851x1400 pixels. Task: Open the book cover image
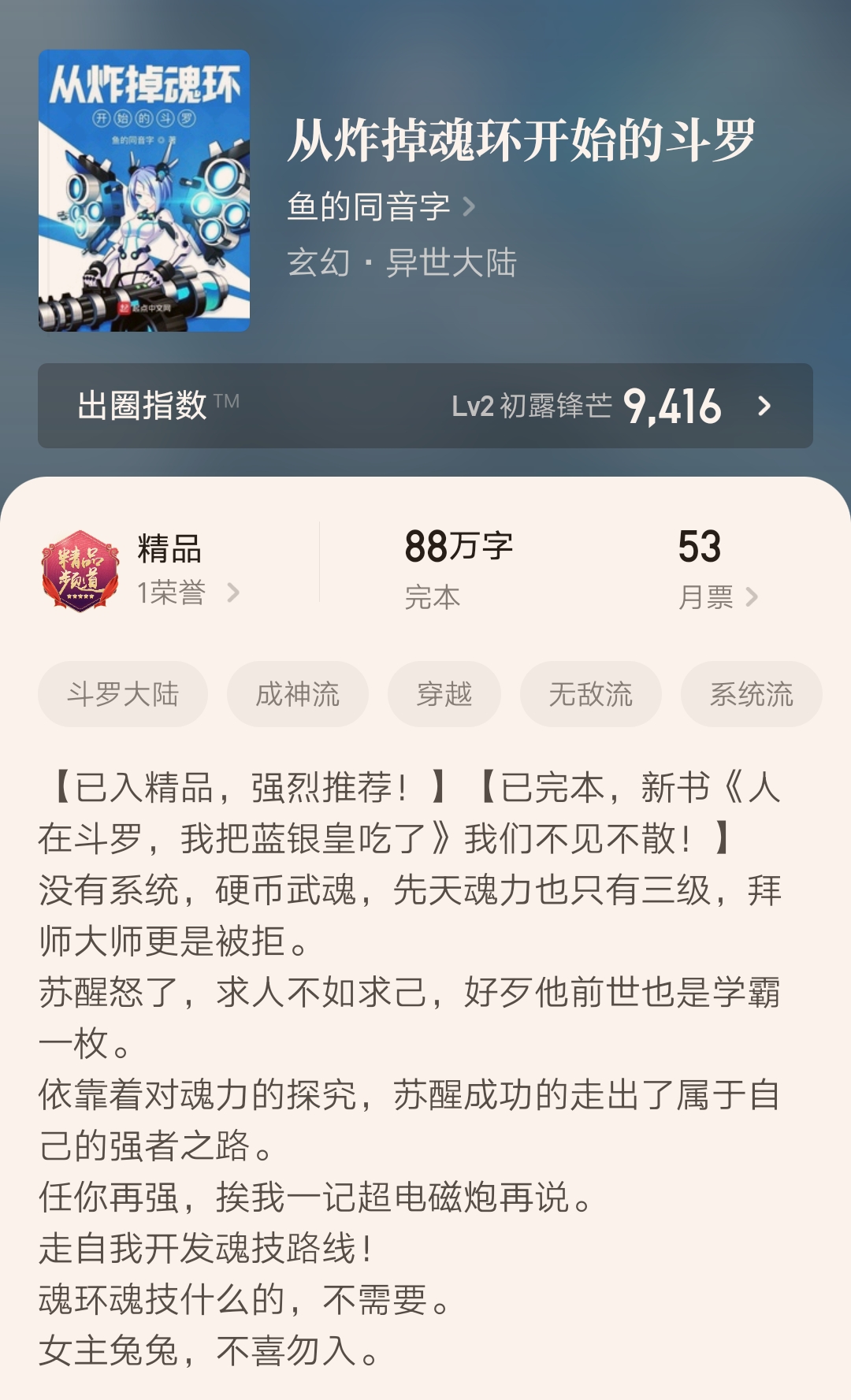coord(144,191)
